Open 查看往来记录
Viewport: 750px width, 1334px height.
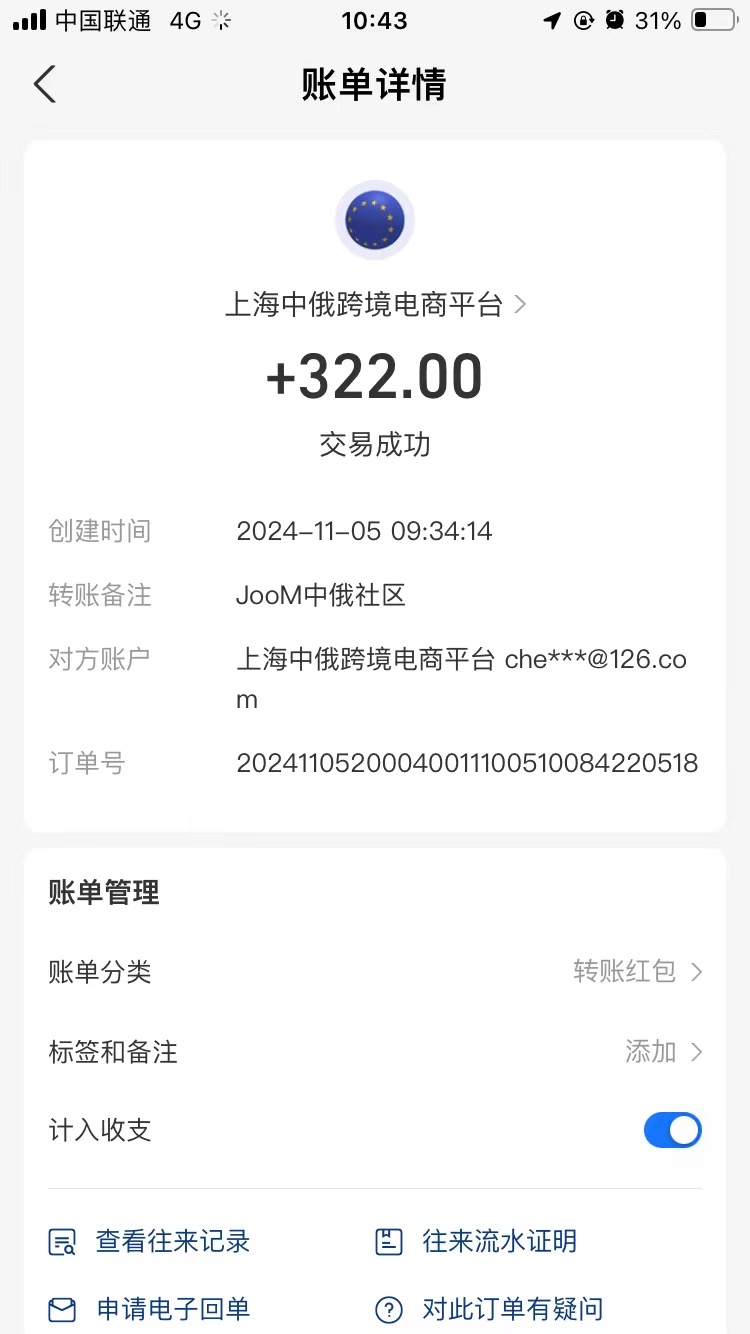point(150,1242)
